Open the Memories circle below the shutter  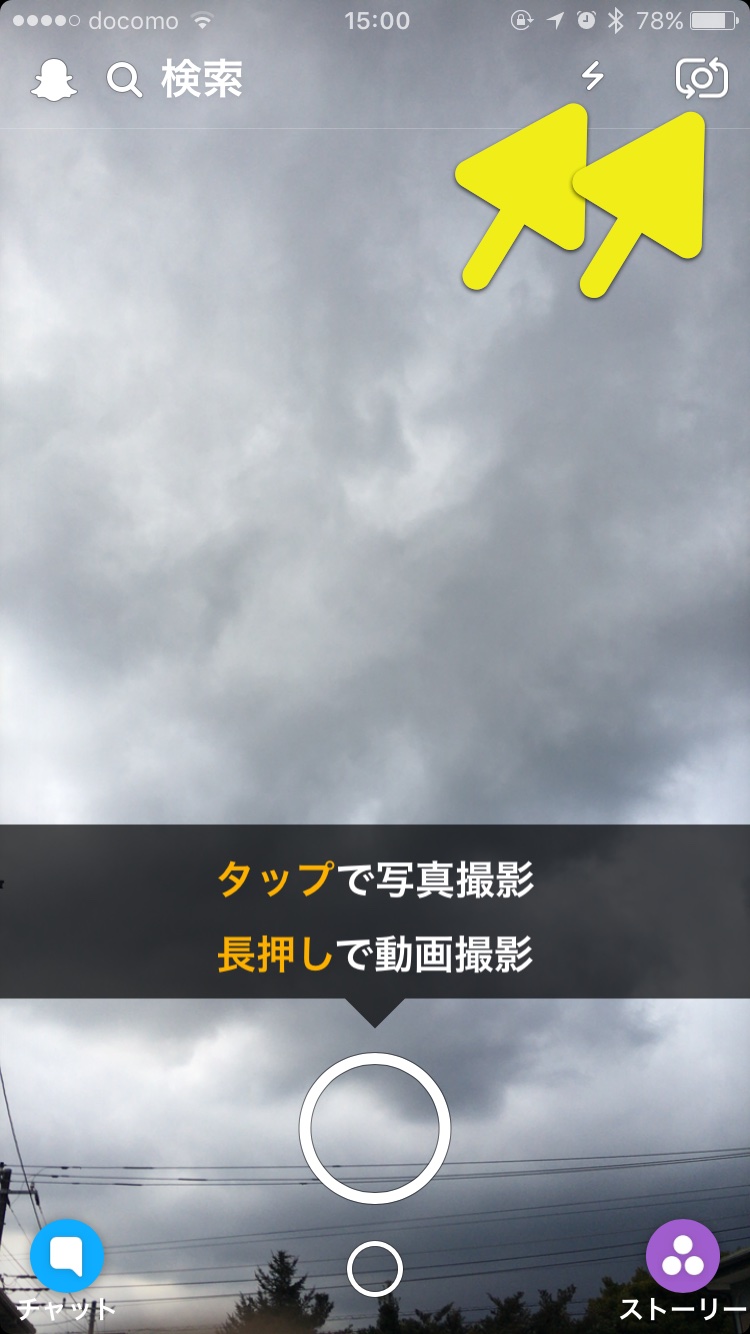375,1270
